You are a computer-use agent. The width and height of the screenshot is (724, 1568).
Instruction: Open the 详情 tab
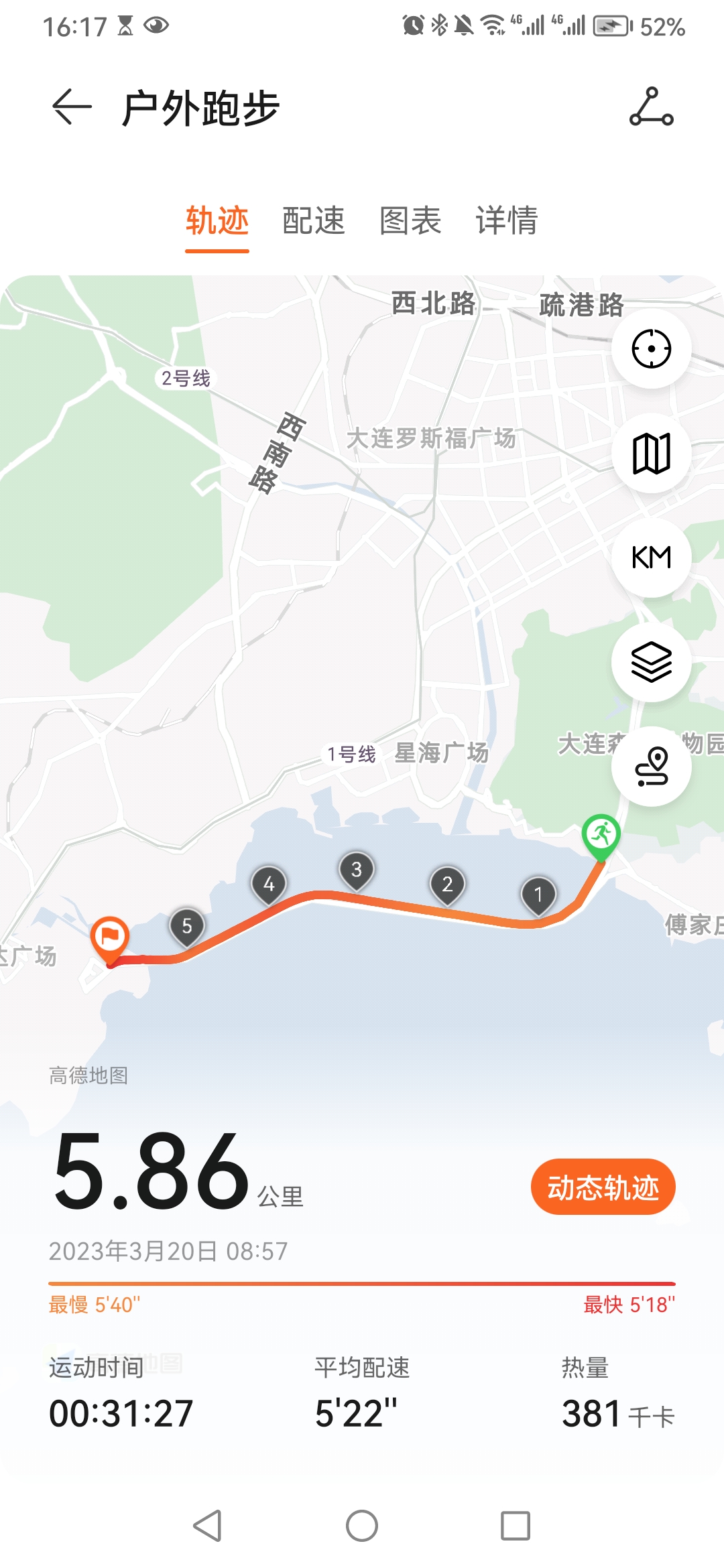tap(507, 220)
